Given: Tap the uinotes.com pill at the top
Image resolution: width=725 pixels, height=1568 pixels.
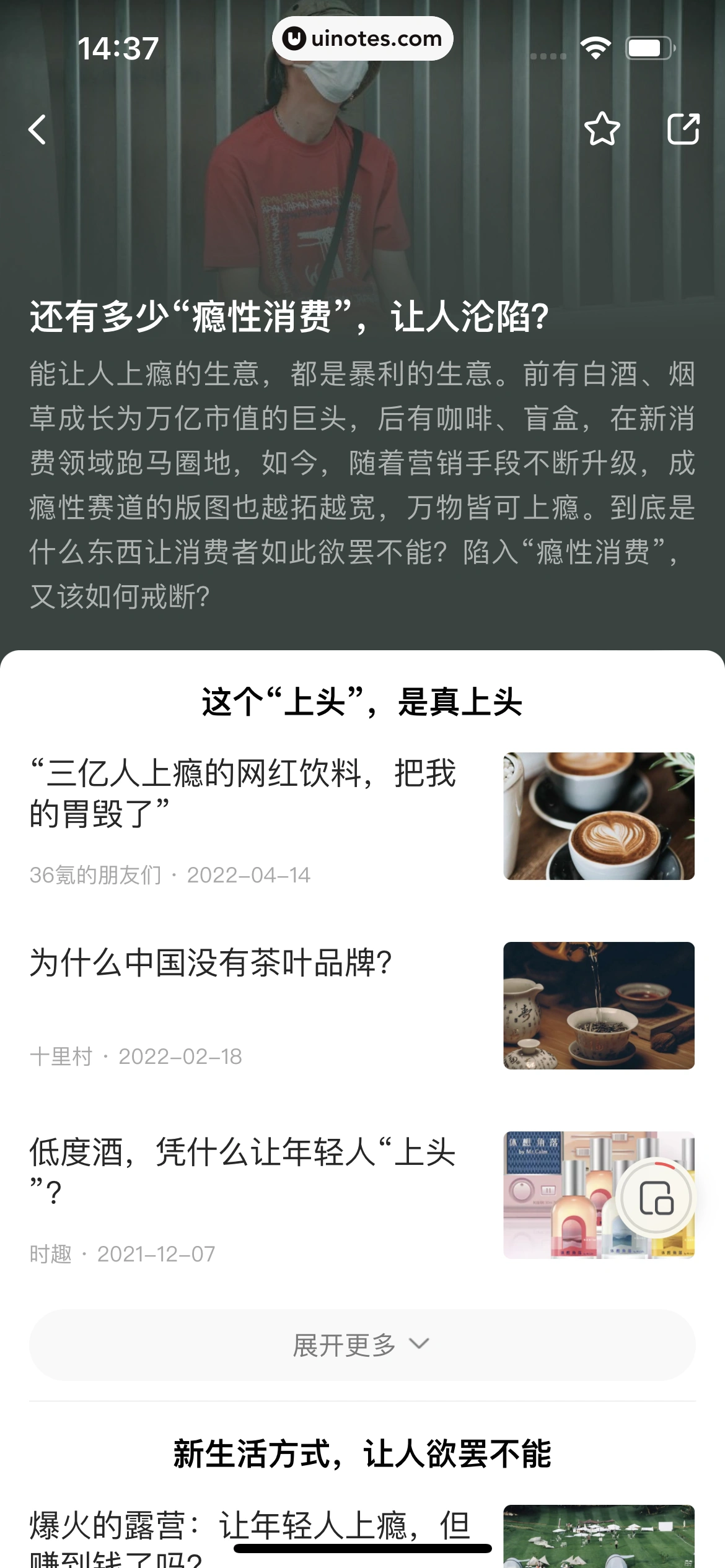Looking at the screenshot, I should point(362,38).
